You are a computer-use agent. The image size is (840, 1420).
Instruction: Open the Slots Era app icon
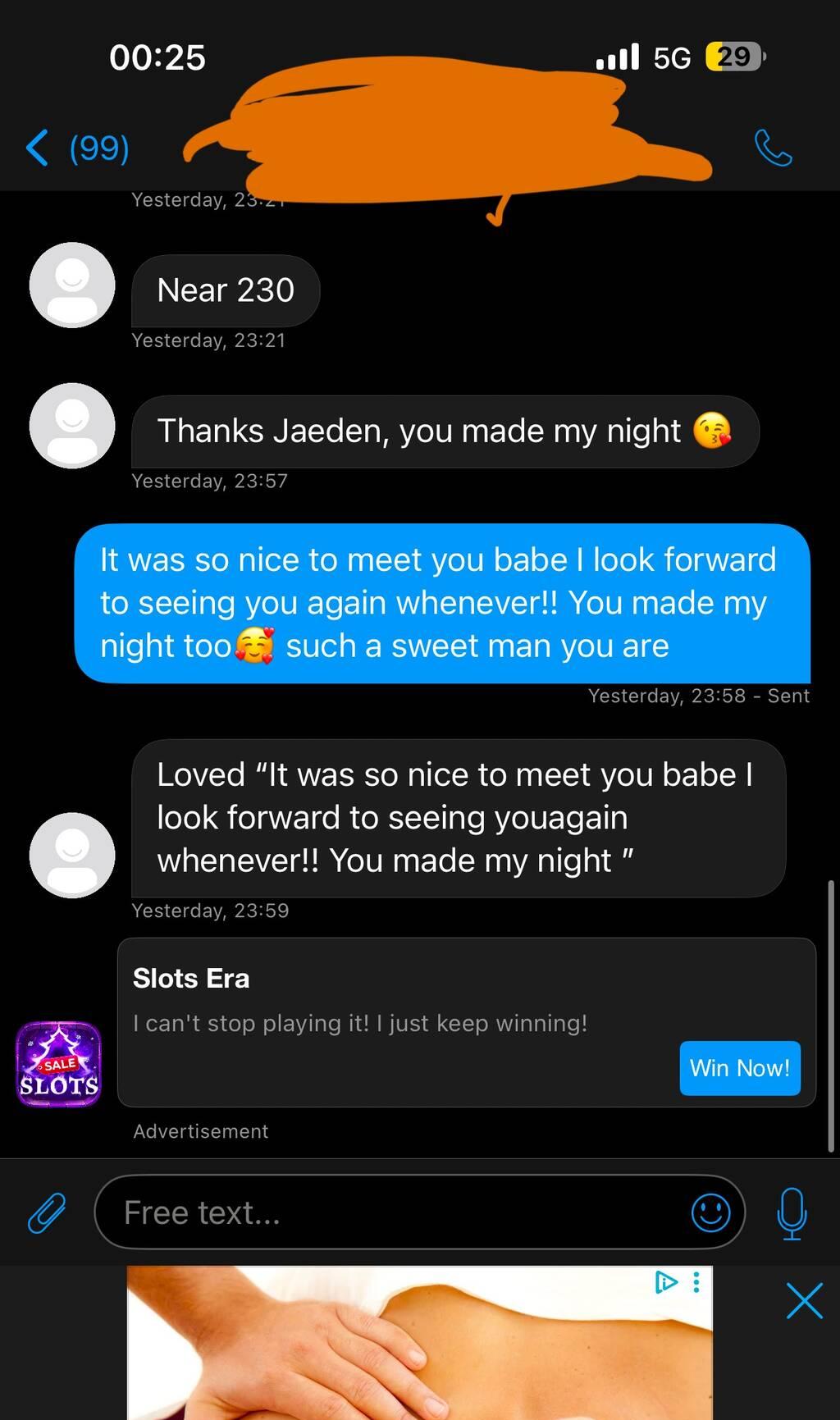point(59,1064)
